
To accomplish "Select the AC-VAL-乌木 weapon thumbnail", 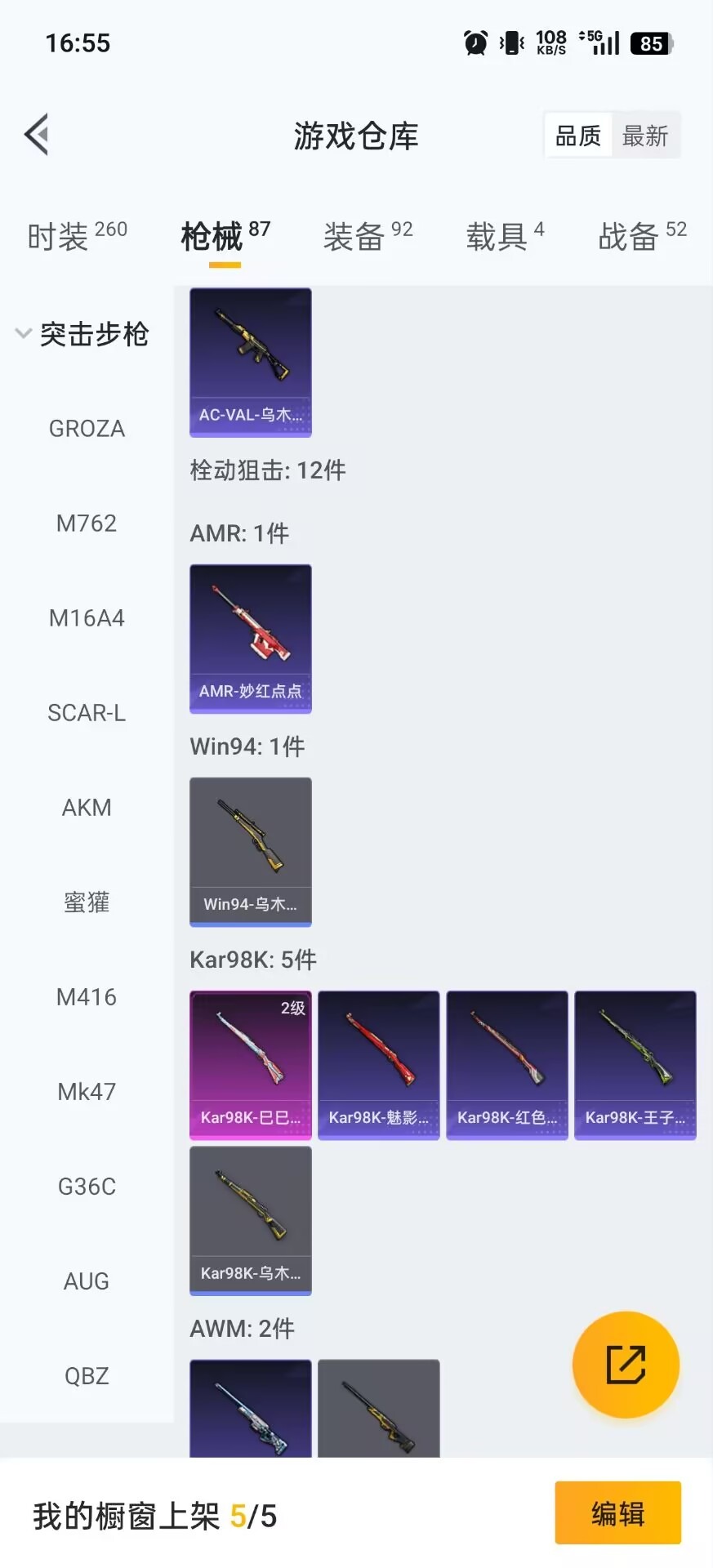I will click(x=250, y=363).
